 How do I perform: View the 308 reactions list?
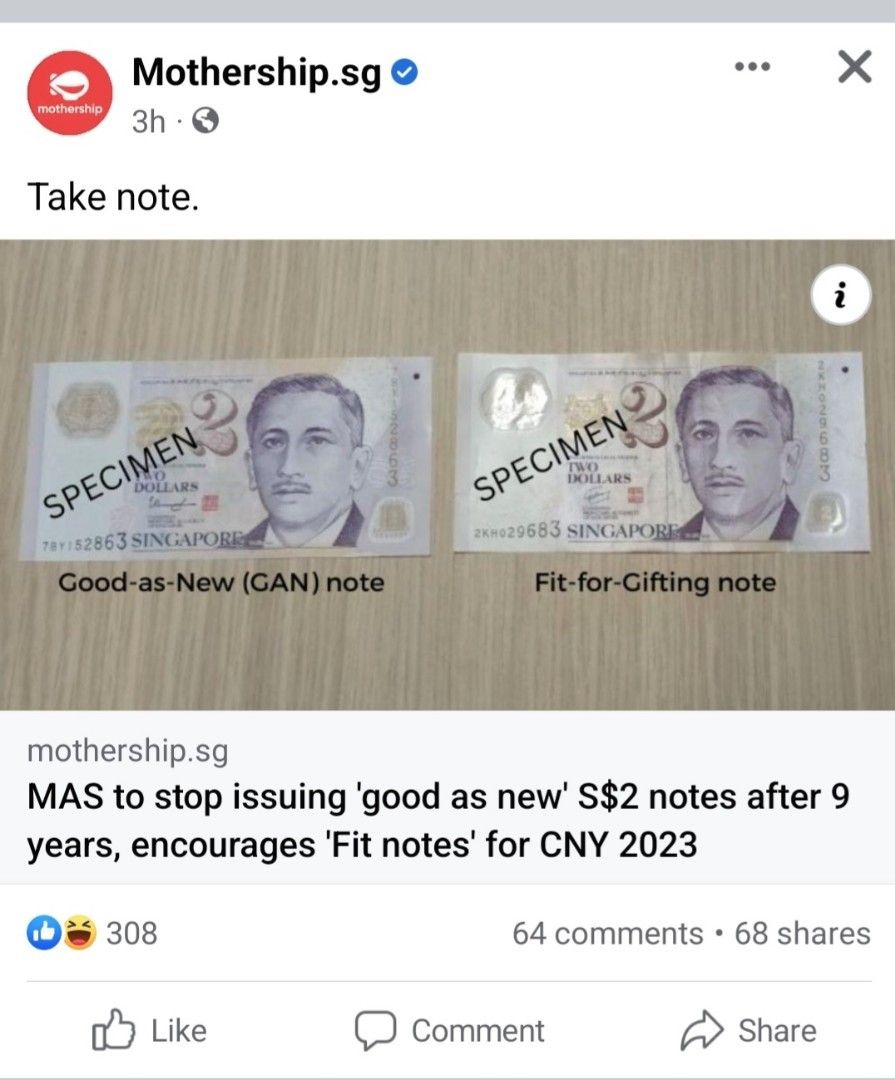point(131,933)
